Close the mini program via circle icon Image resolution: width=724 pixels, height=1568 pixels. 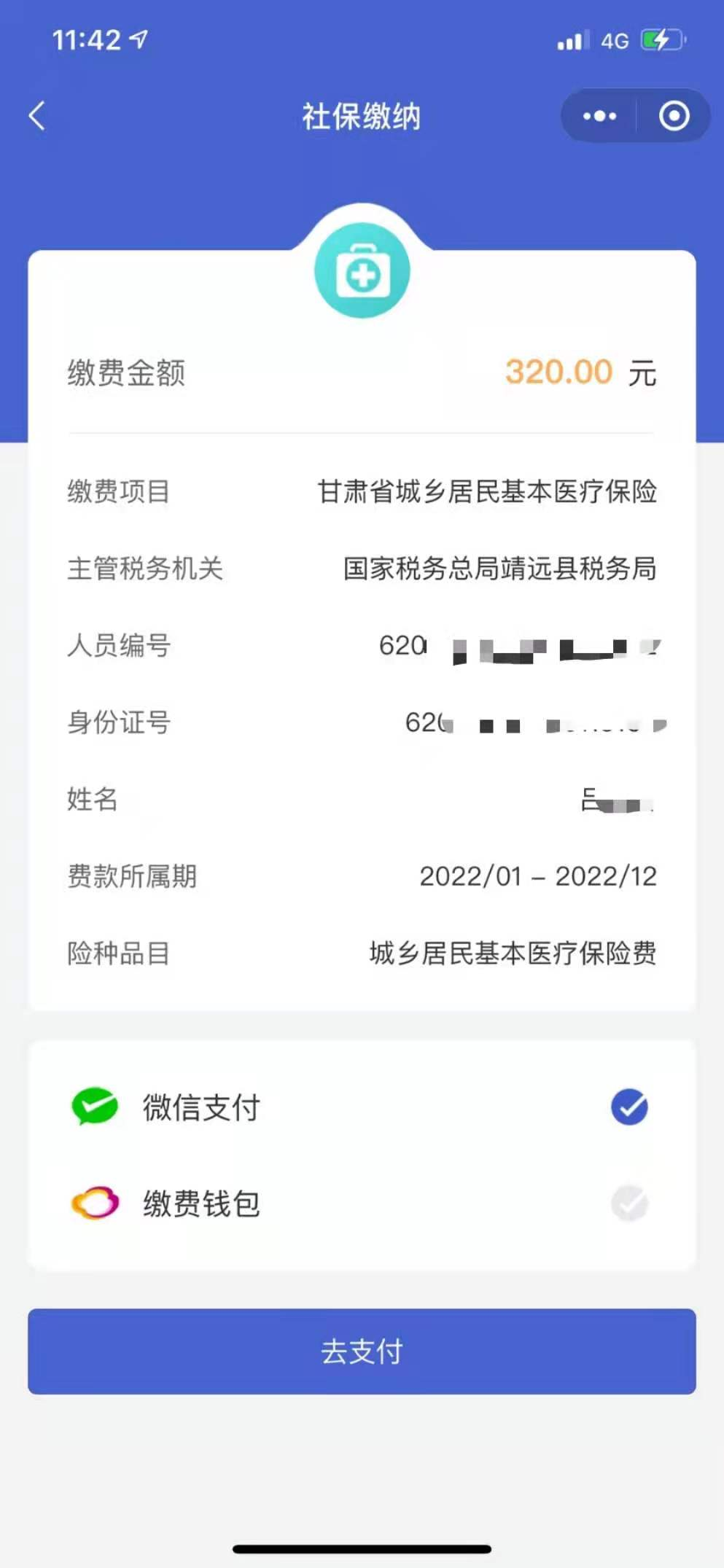click(x=674, y=116)
